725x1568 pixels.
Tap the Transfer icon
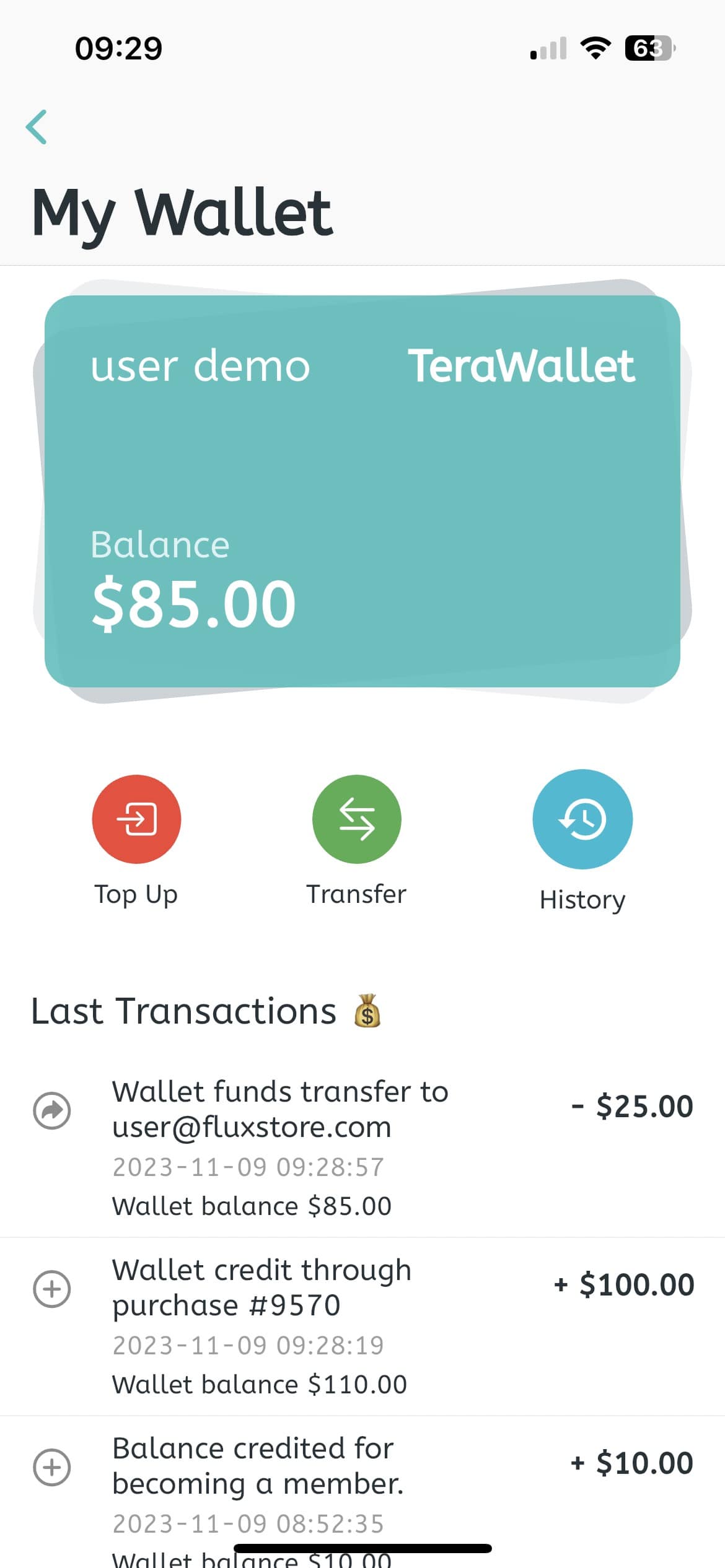coord(357,819)
